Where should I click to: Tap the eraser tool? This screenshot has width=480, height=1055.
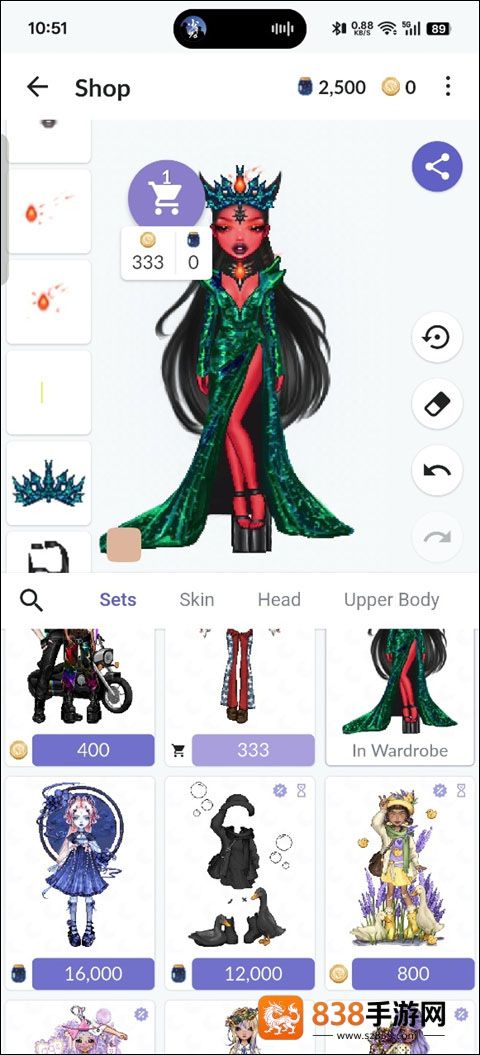437,404
